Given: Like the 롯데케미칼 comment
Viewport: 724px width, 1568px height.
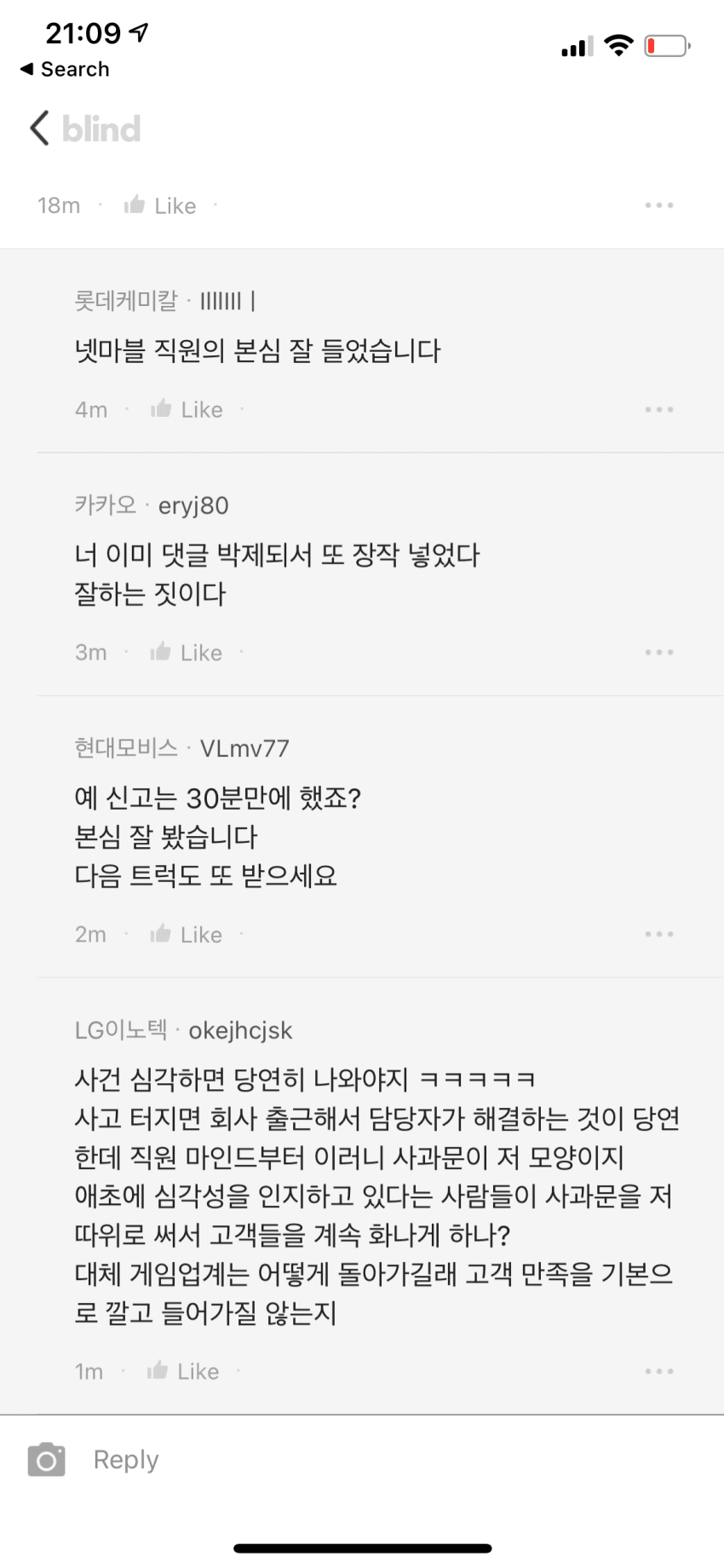Looking at the screenshot, I should [x=187, y=410].
